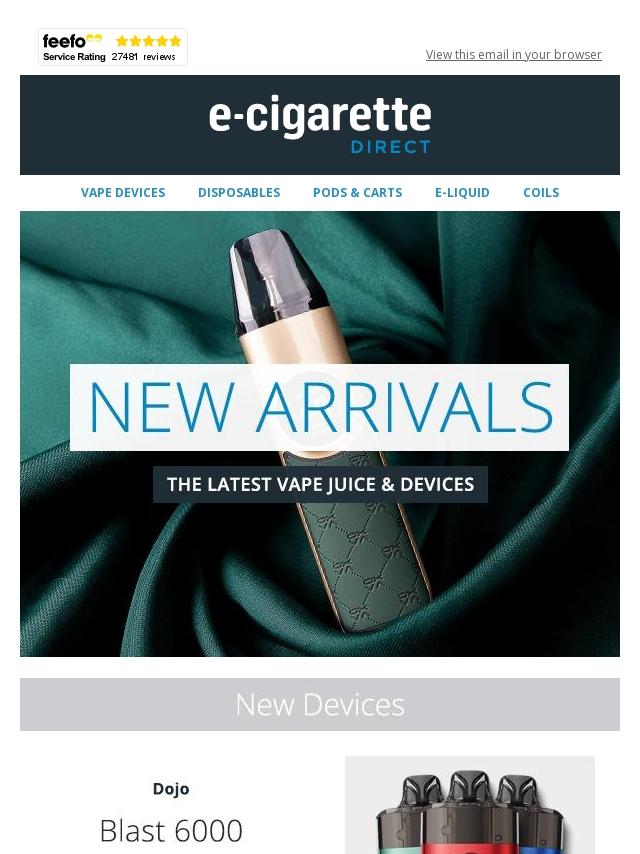Tap the Feefo service rating badge
640x854 pixels.
pos(113,47)
